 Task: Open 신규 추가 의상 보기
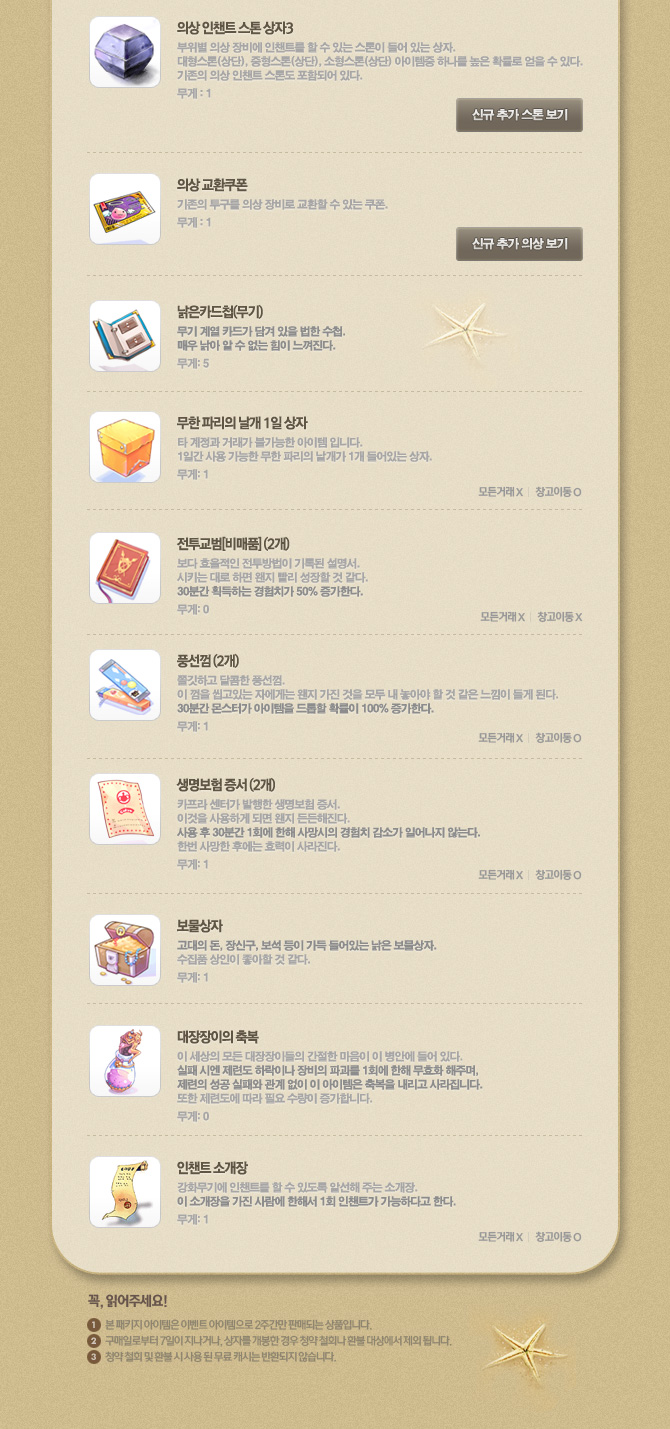(x=519, y=244)
